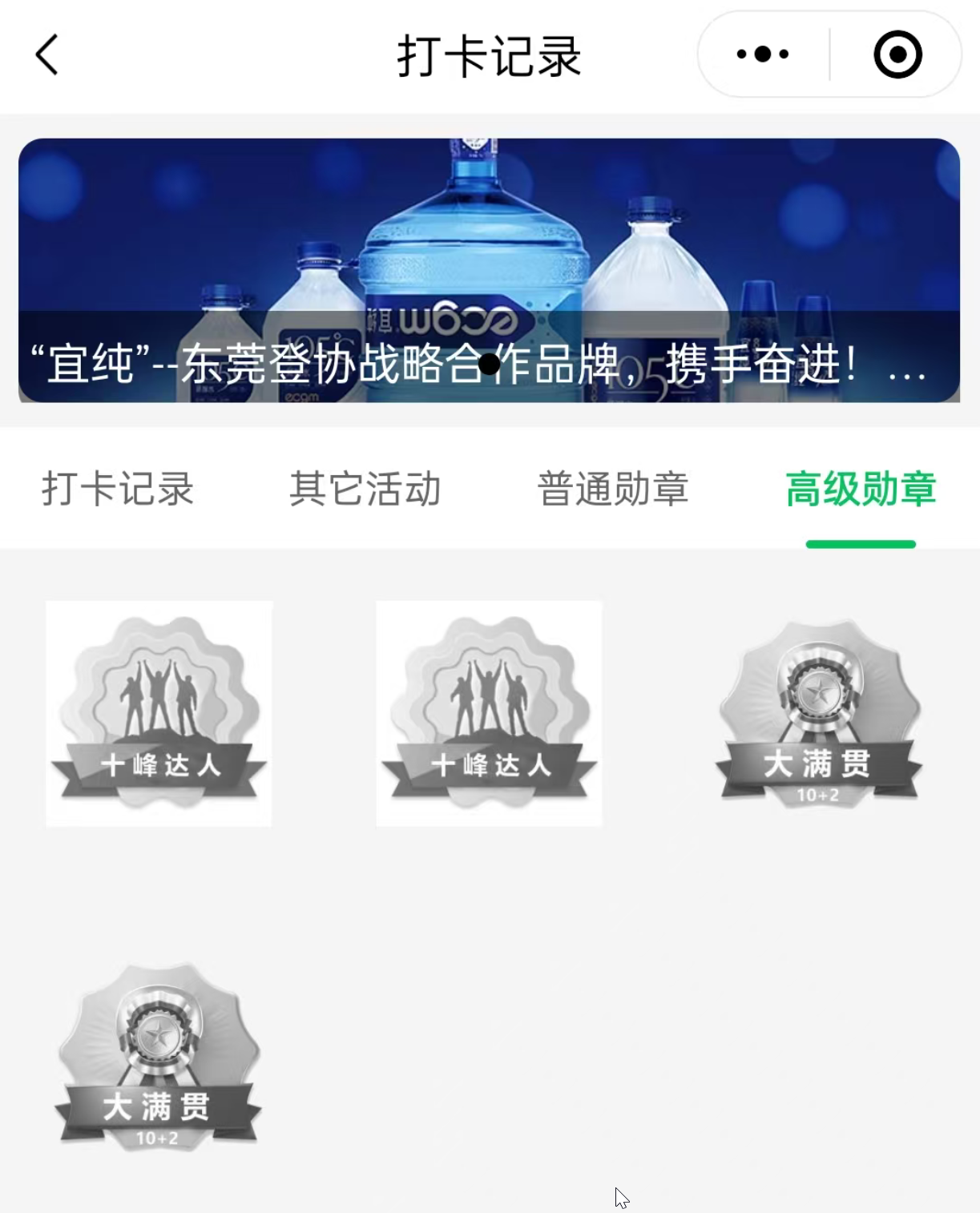The width and height of the screenshot is (980, 1213).
Task: Tap the back arrow icon
Action: point(46,54)
